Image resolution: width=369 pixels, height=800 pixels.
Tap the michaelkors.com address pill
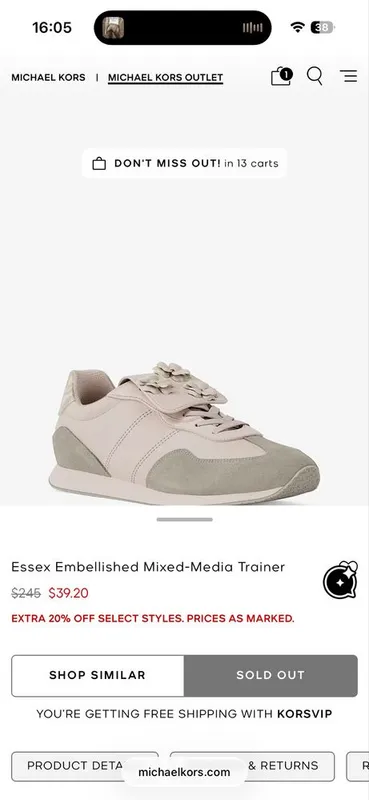pos(184,772)
